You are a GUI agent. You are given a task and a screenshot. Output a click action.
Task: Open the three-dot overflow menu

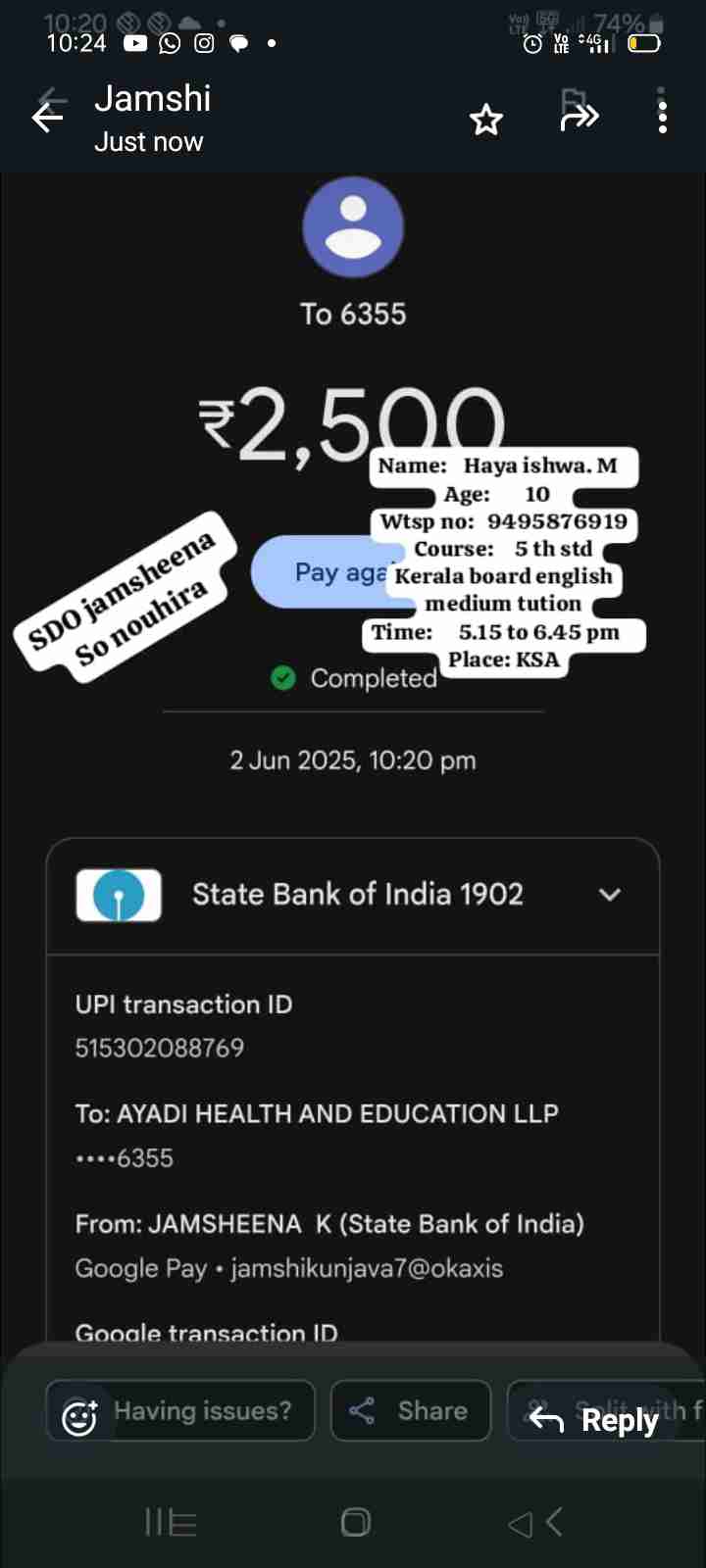pos(663,117)
